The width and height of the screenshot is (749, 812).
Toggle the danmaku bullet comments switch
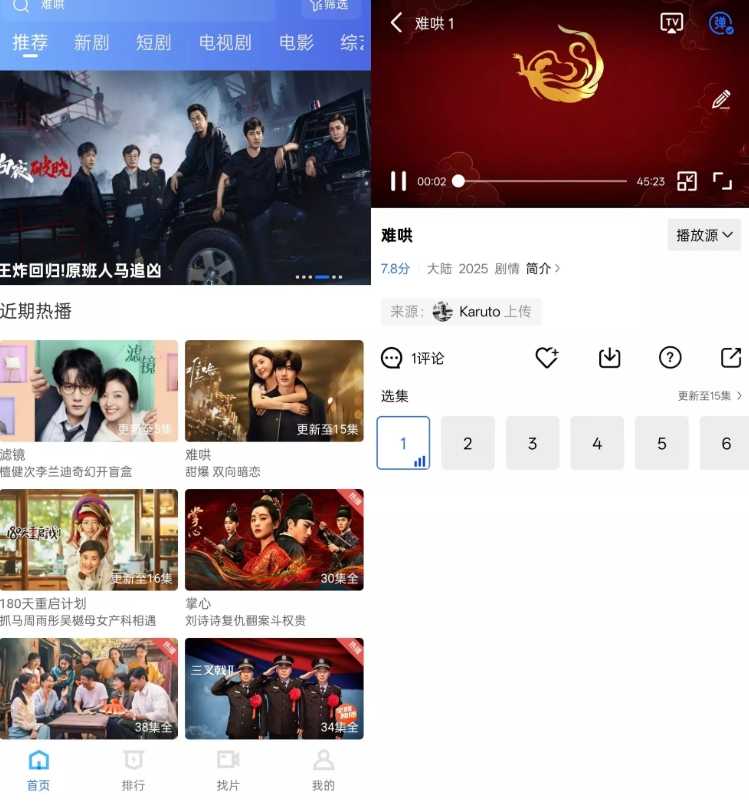719,24
